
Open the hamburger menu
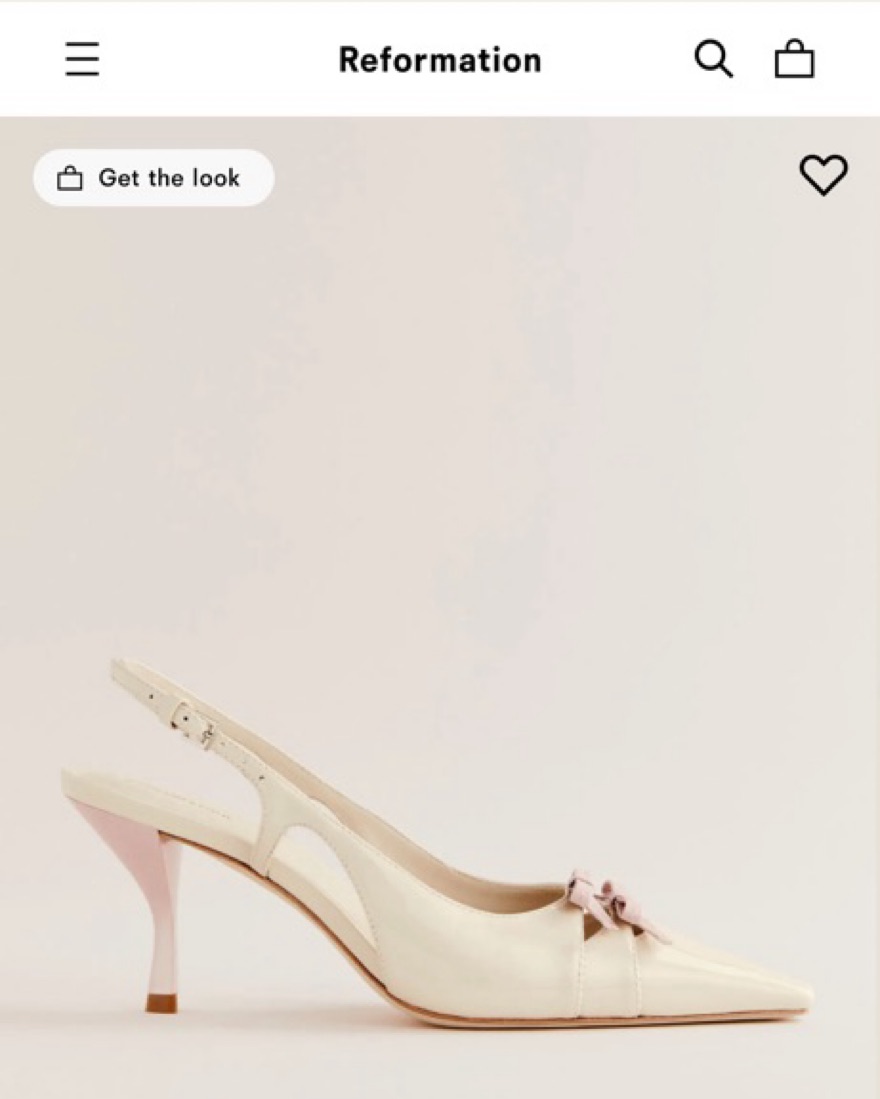(x=82, y=60)
